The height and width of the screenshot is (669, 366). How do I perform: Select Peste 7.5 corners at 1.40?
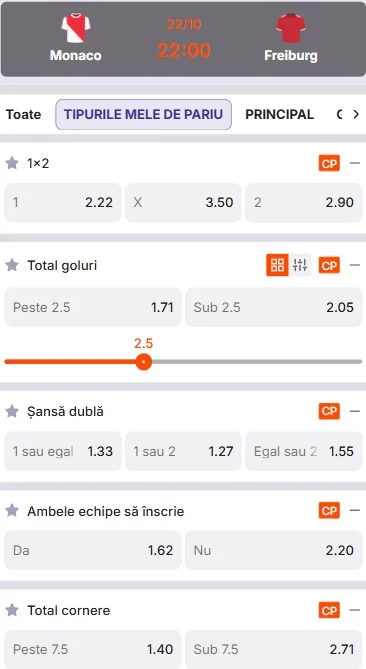pyautogui.click(x=93, y=649)
